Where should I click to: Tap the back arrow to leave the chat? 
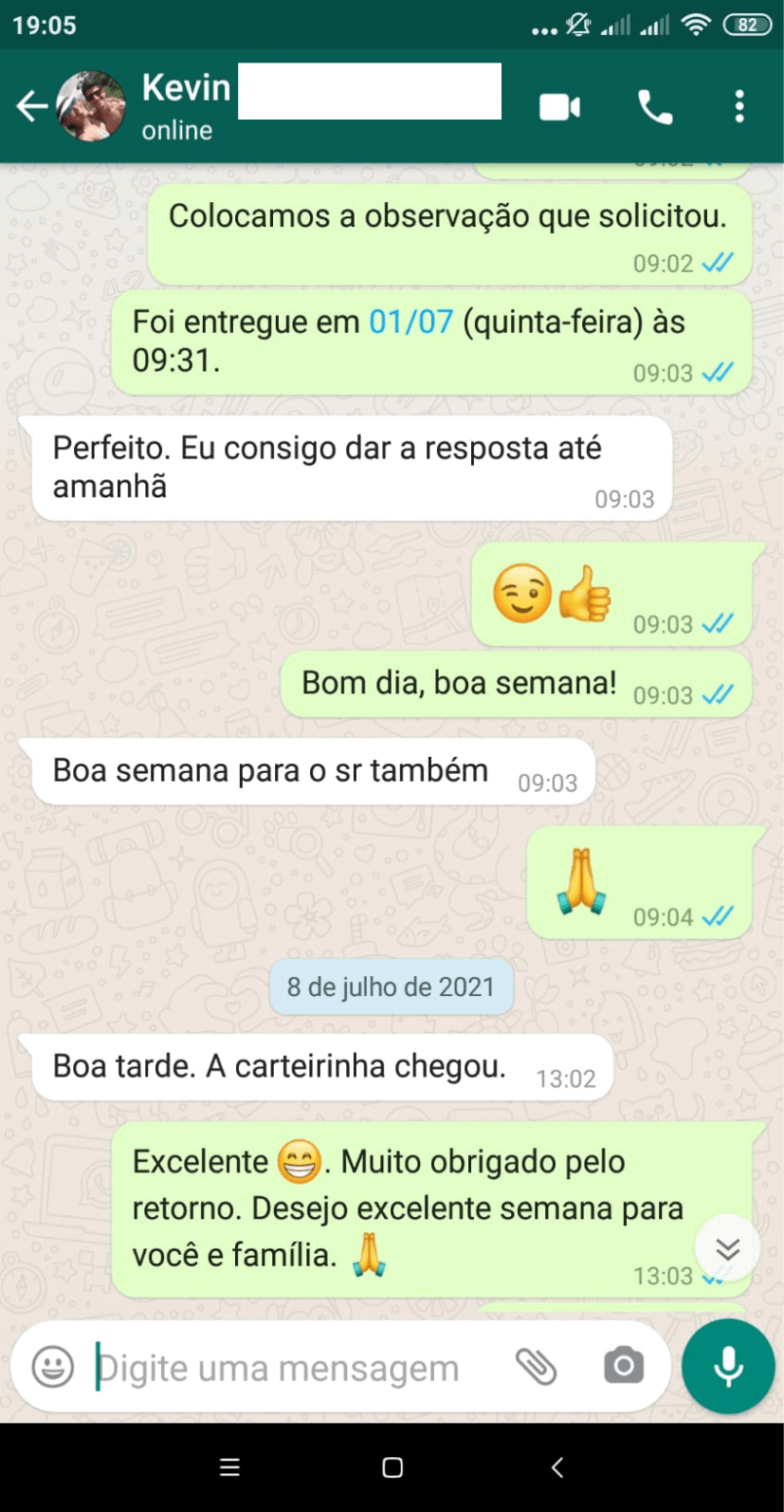pos(31,106)
